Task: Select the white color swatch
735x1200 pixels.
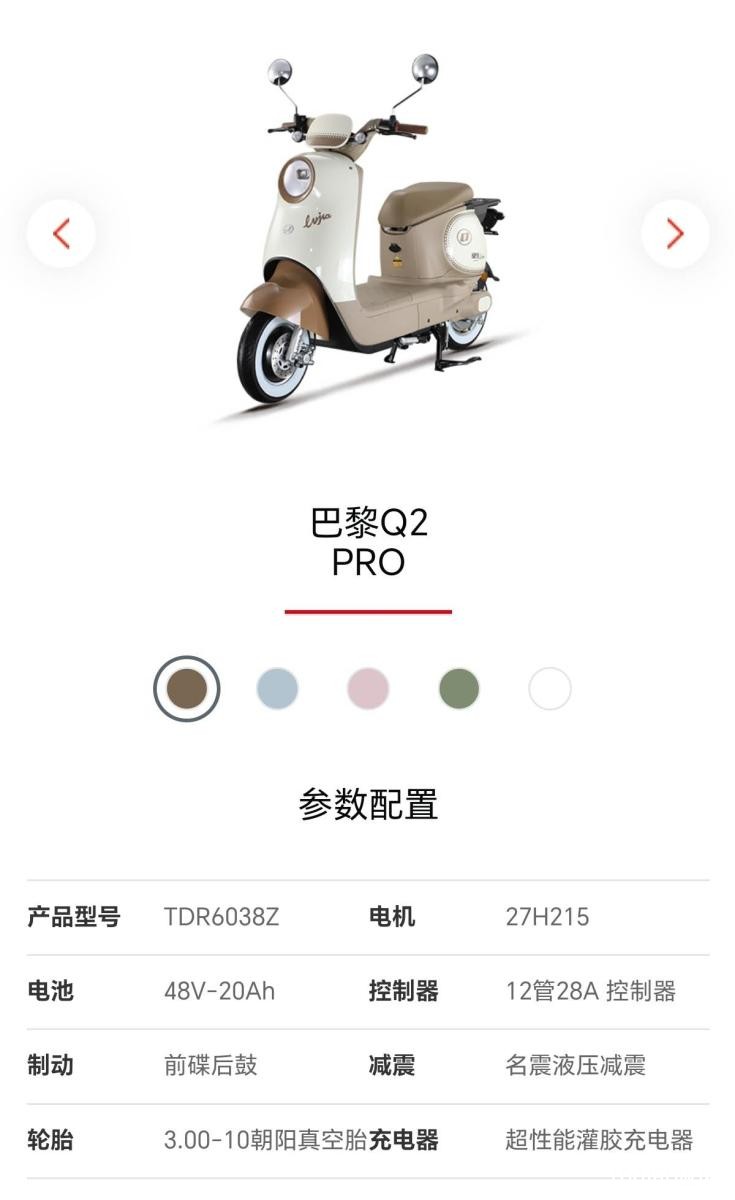Action: click(x=550, y=689)
